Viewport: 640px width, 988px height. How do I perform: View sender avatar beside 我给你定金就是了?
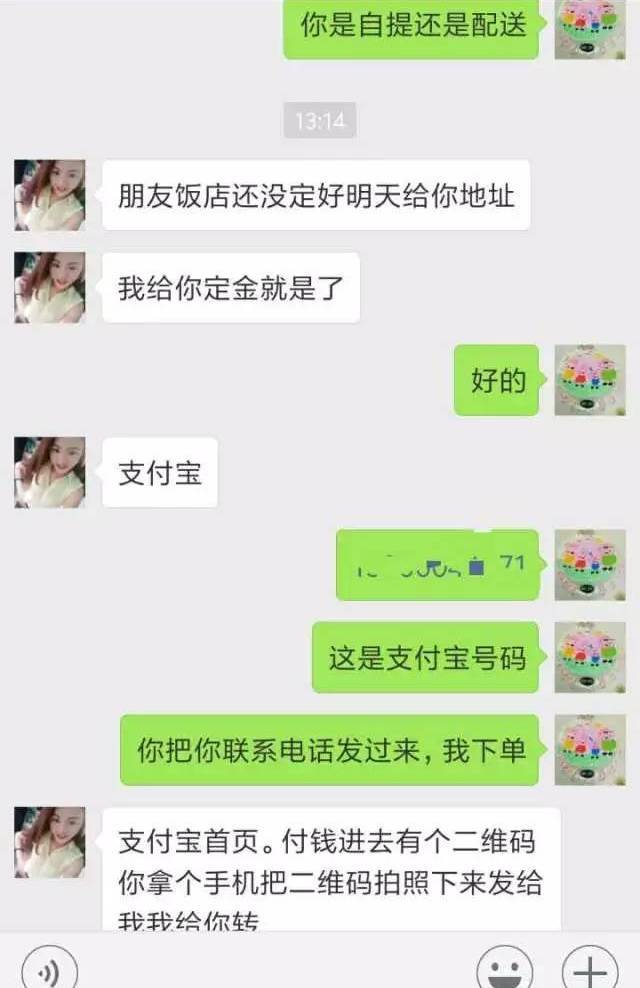(50, 287)
